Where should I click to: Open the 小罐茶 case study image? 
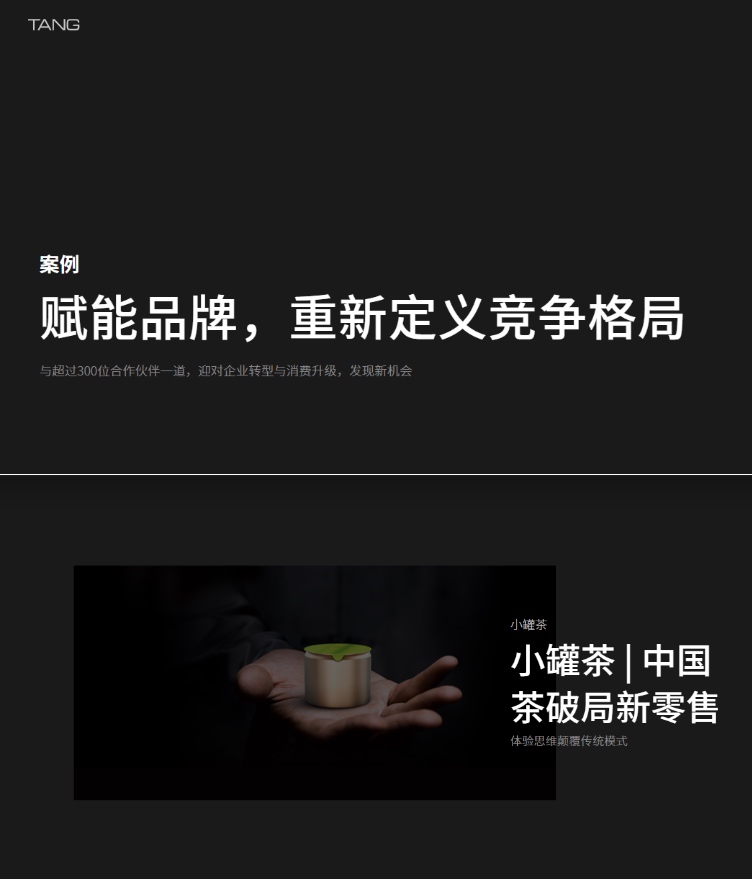pos(314,682)
